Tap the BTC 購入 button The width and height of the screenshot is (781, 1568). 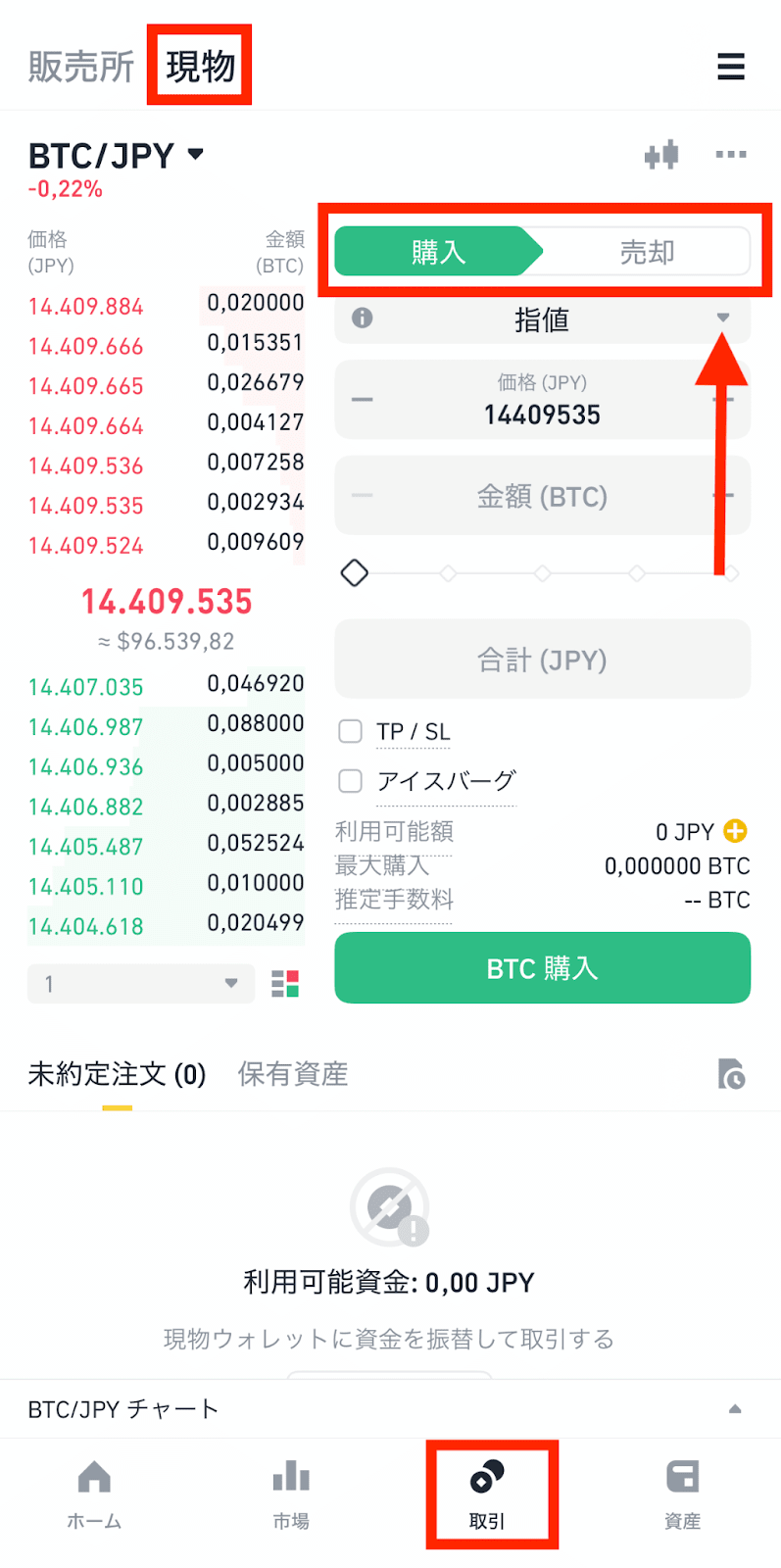(x=542, y=968)
